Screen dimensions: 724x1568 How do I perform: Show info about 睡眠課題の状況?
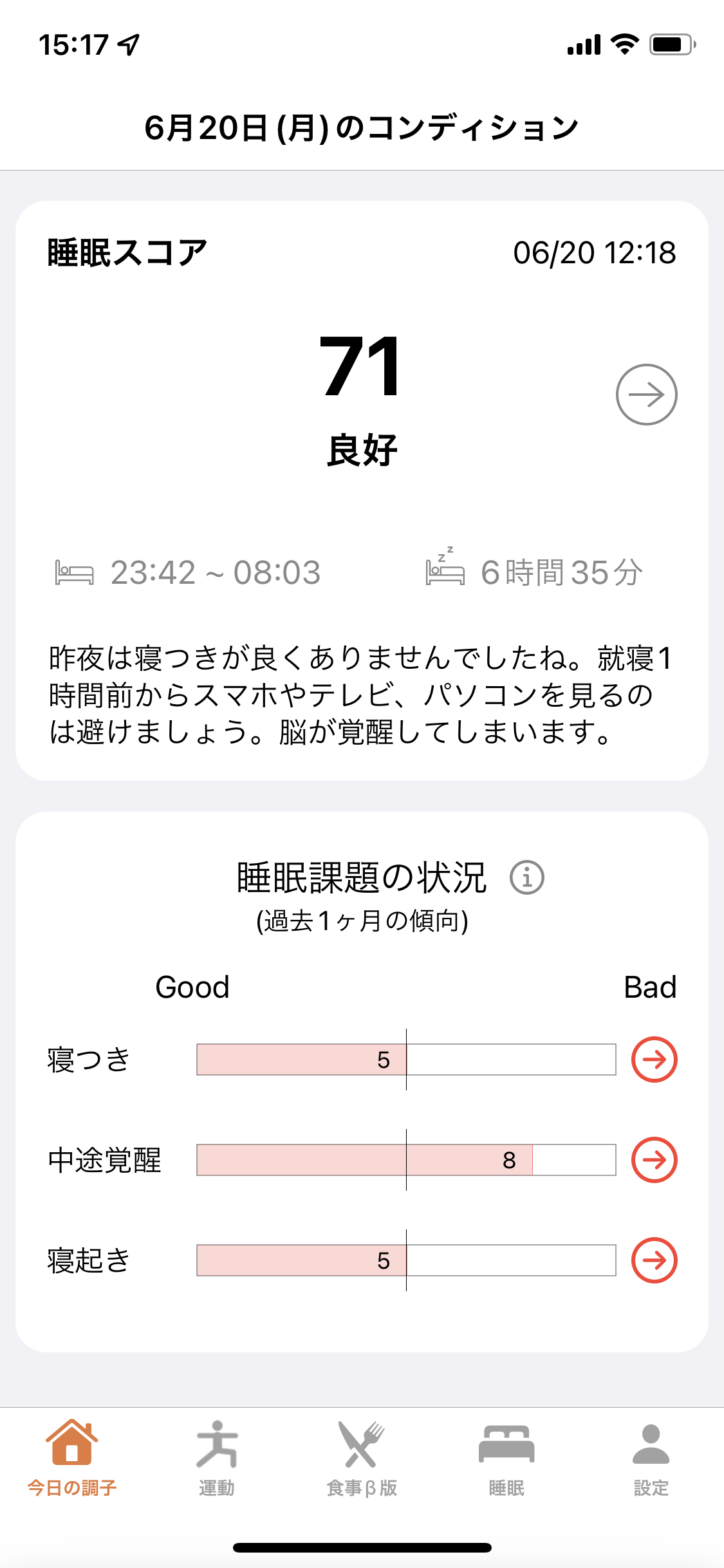[527, 877]
